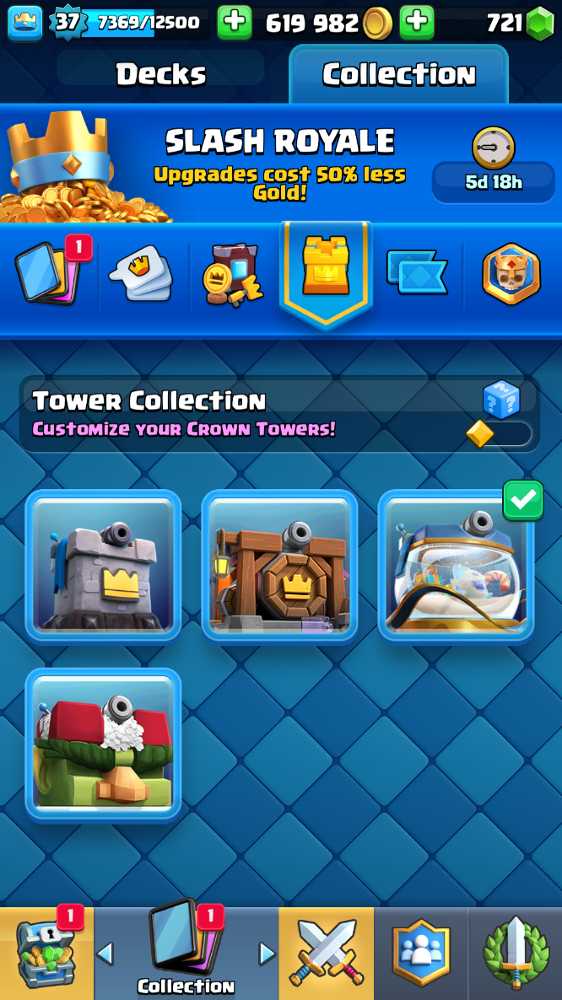Add more gold with the plus button
The width and height of the screenshot is (562, 1000).
pyautogui.click(x=417, y=23)
